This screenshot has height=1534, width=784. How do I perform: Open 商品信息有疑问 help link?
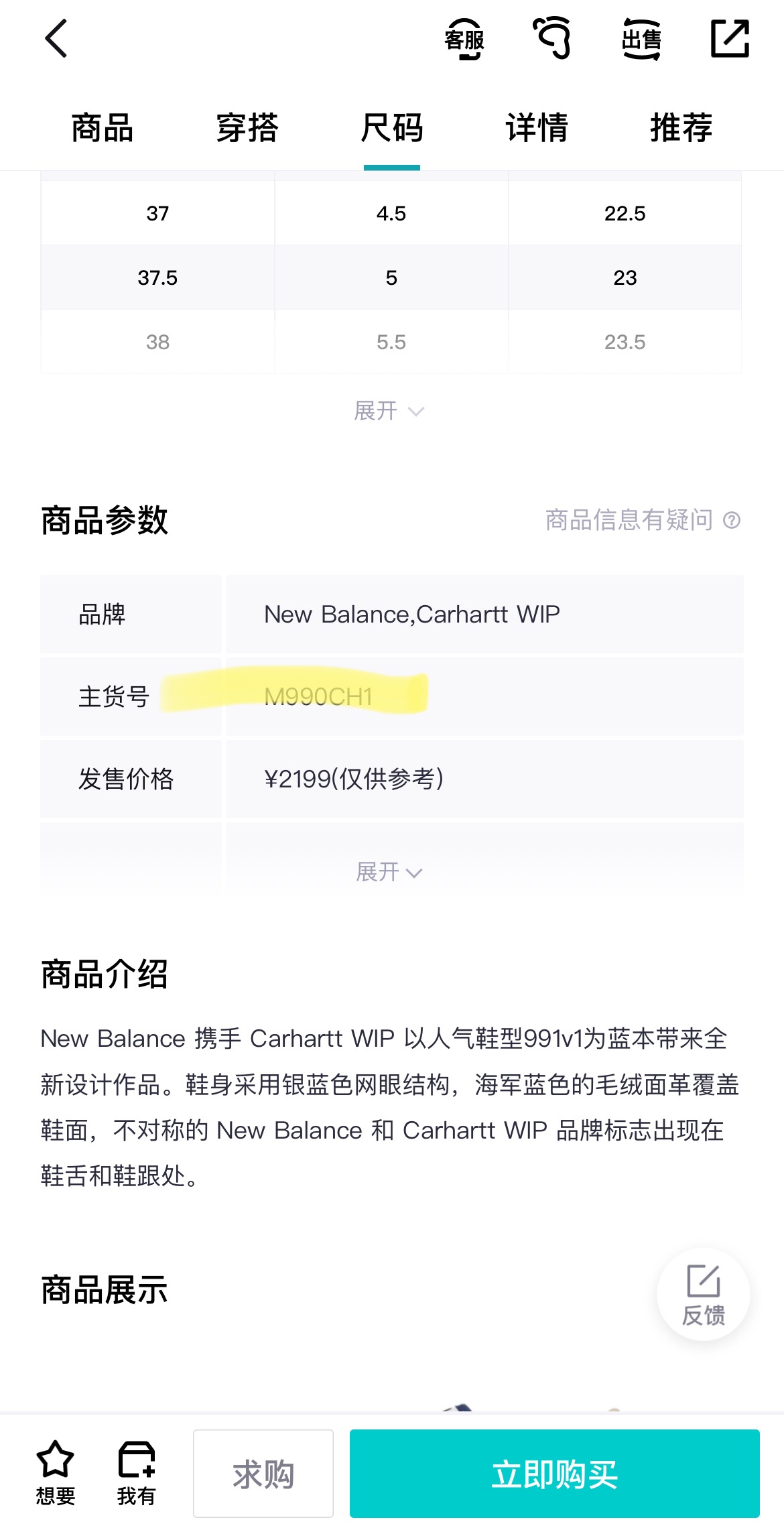[x=643, y=520]
